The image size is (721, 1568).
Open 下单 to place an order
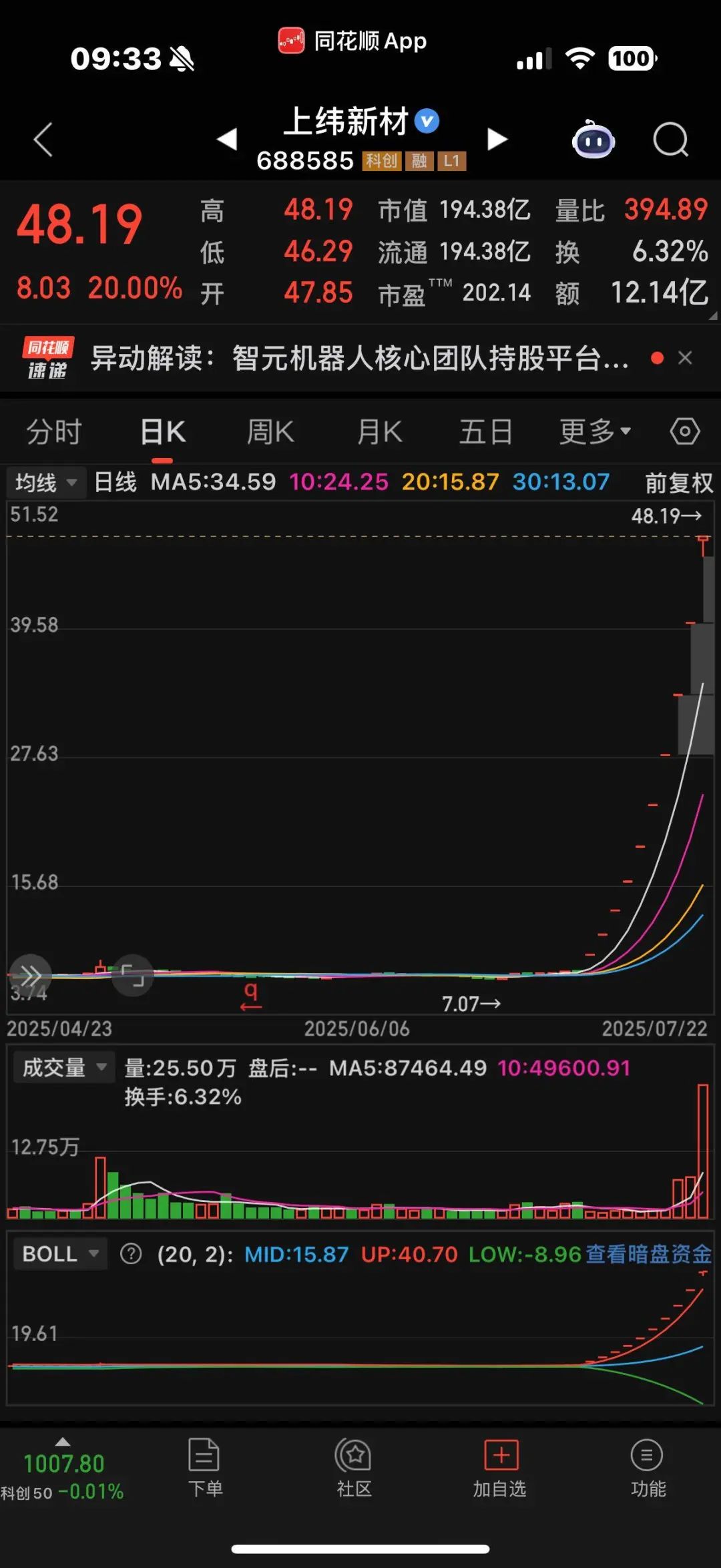tap(204, 1467)
